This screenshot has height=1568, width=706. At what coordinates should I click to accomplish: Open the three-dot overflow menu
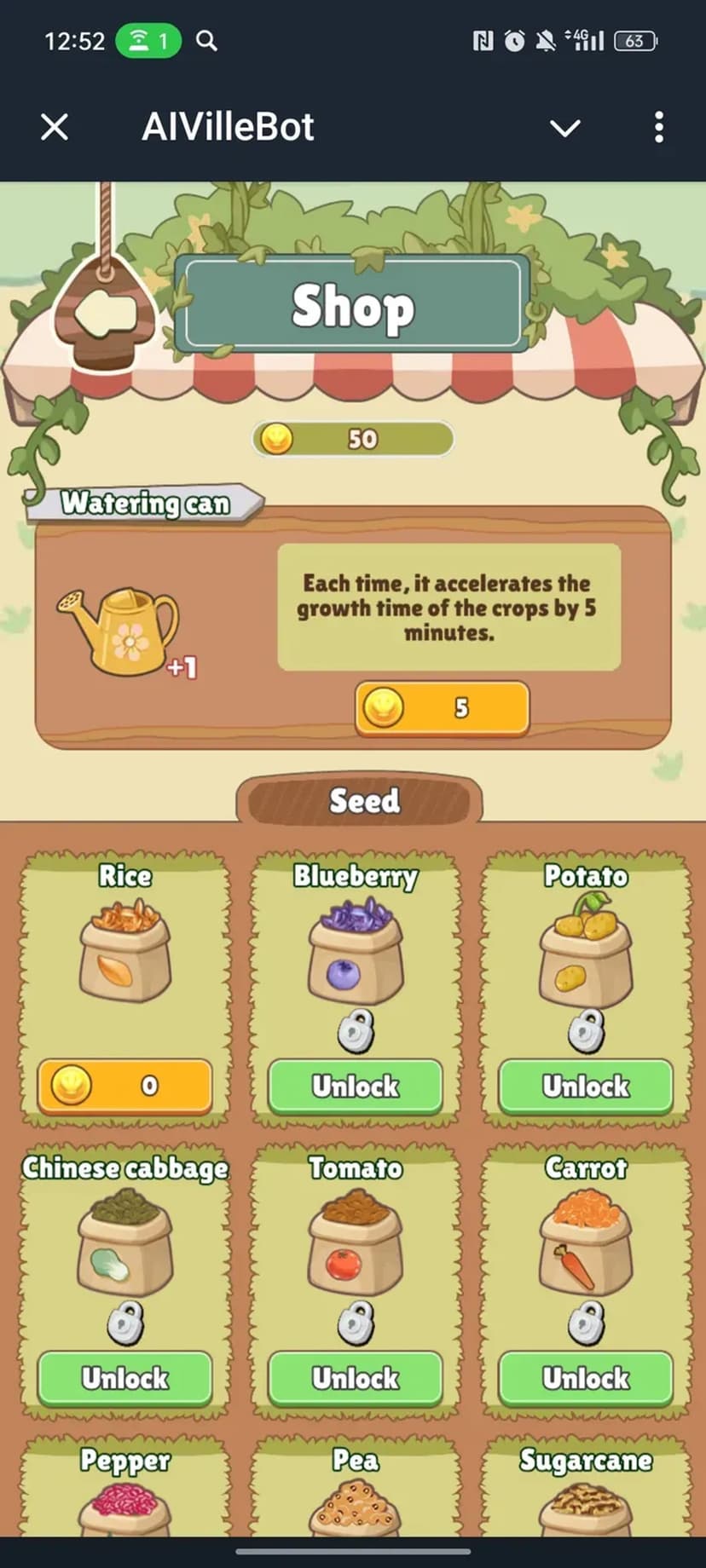click(658, 128)
